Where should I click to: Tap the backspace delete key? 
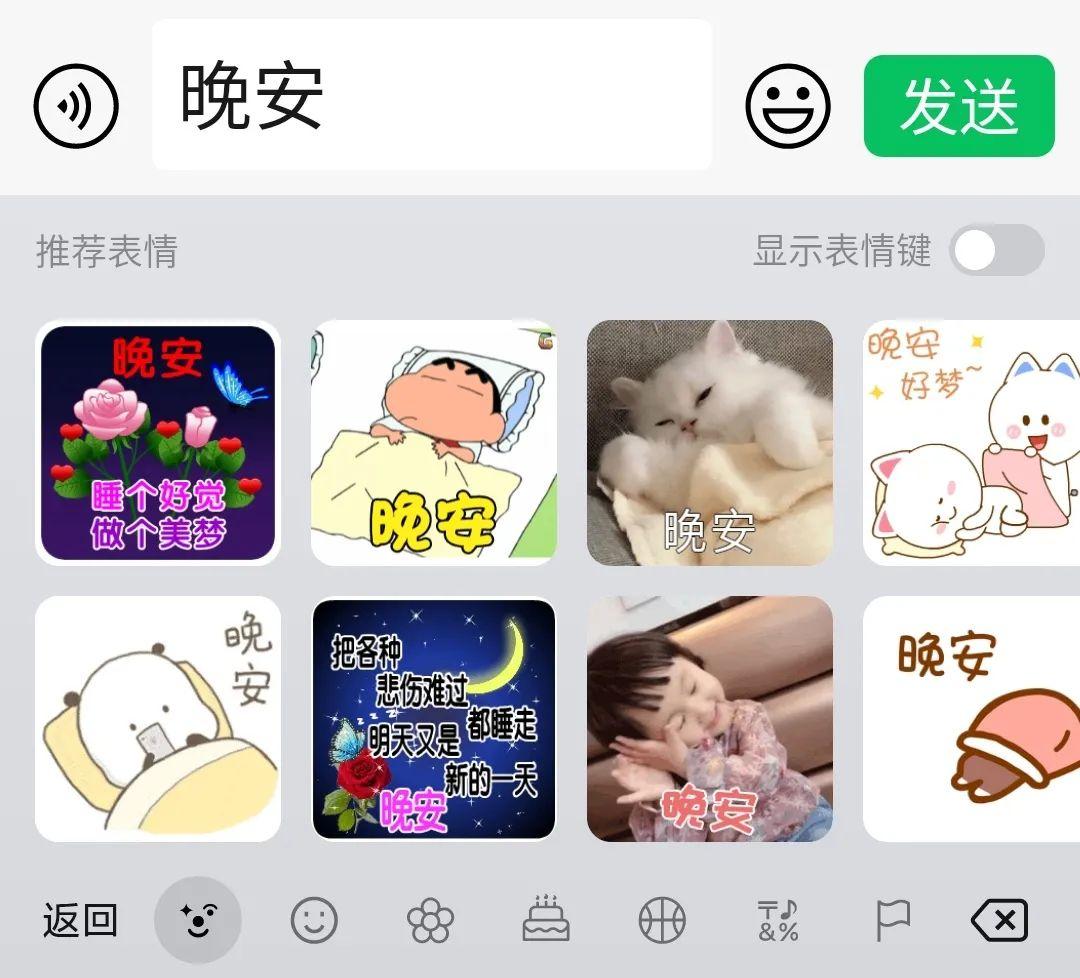(999, 920)
